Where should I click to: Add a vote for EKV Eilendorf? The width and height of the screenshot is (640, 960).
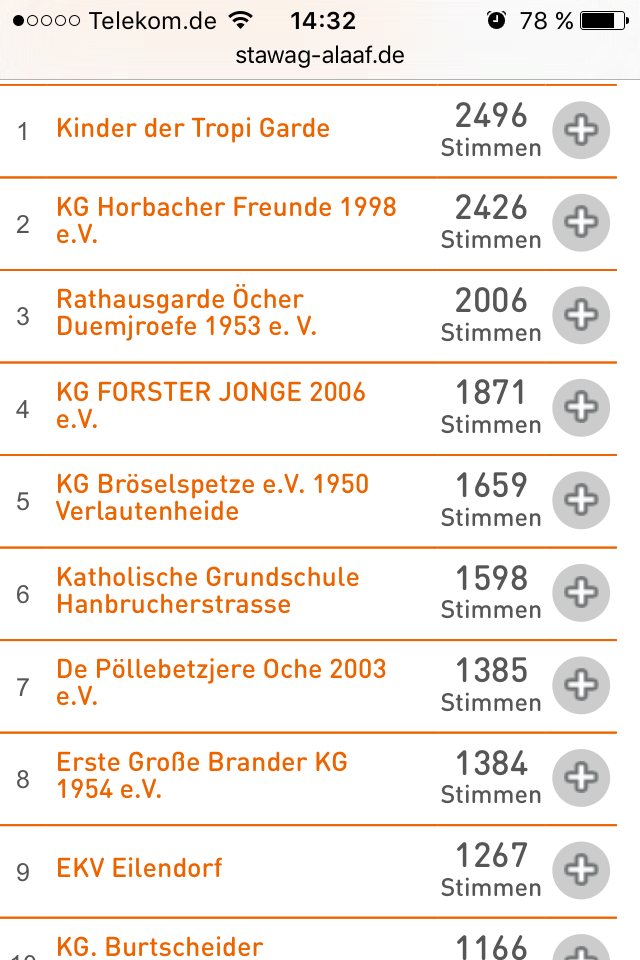[x=581, y=870]
